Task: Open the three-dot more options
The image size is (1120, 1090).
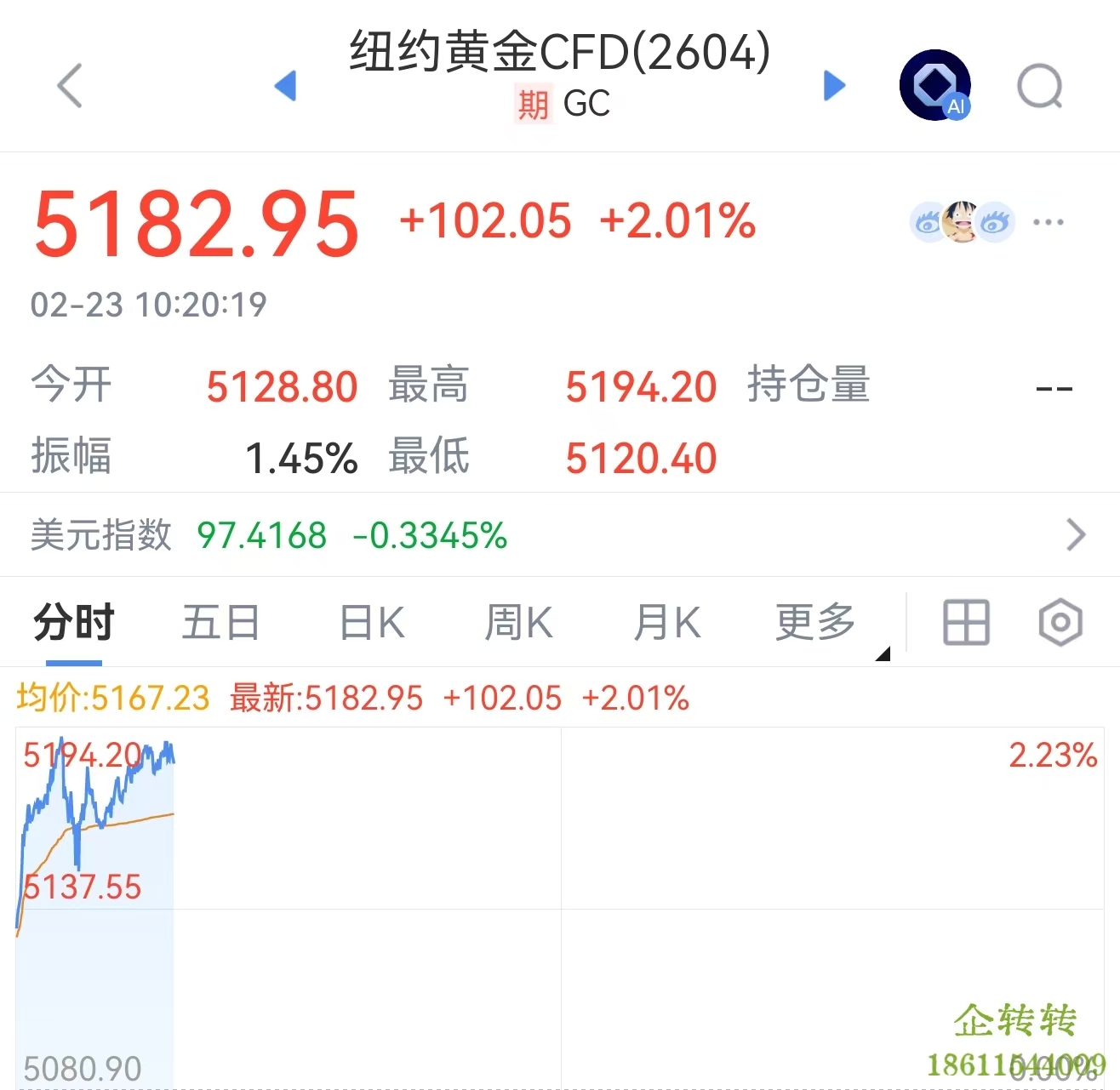Action: tap(1048, 222)
